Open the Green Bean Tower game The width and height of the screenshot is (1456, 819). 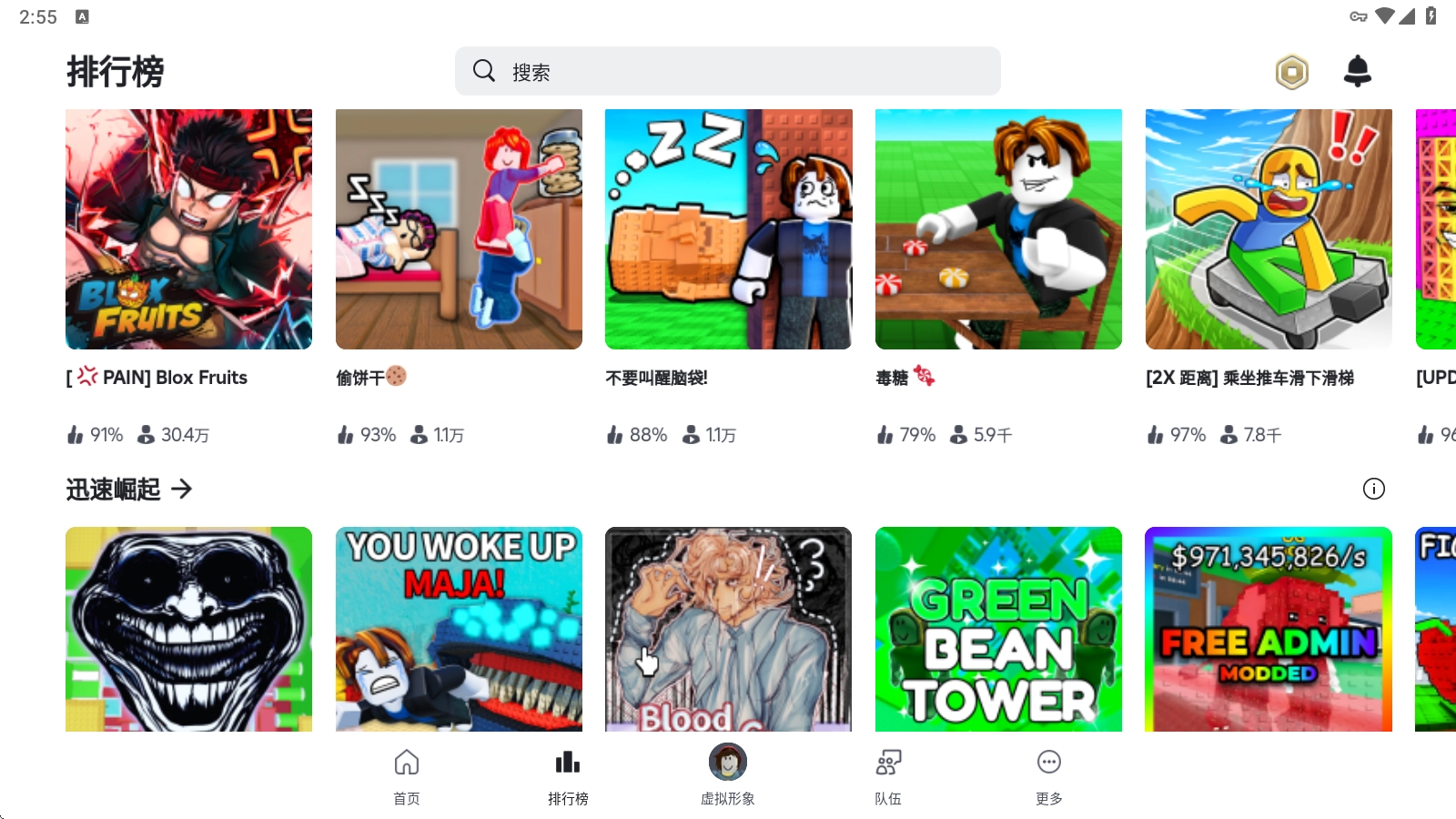tap(998, 629)
